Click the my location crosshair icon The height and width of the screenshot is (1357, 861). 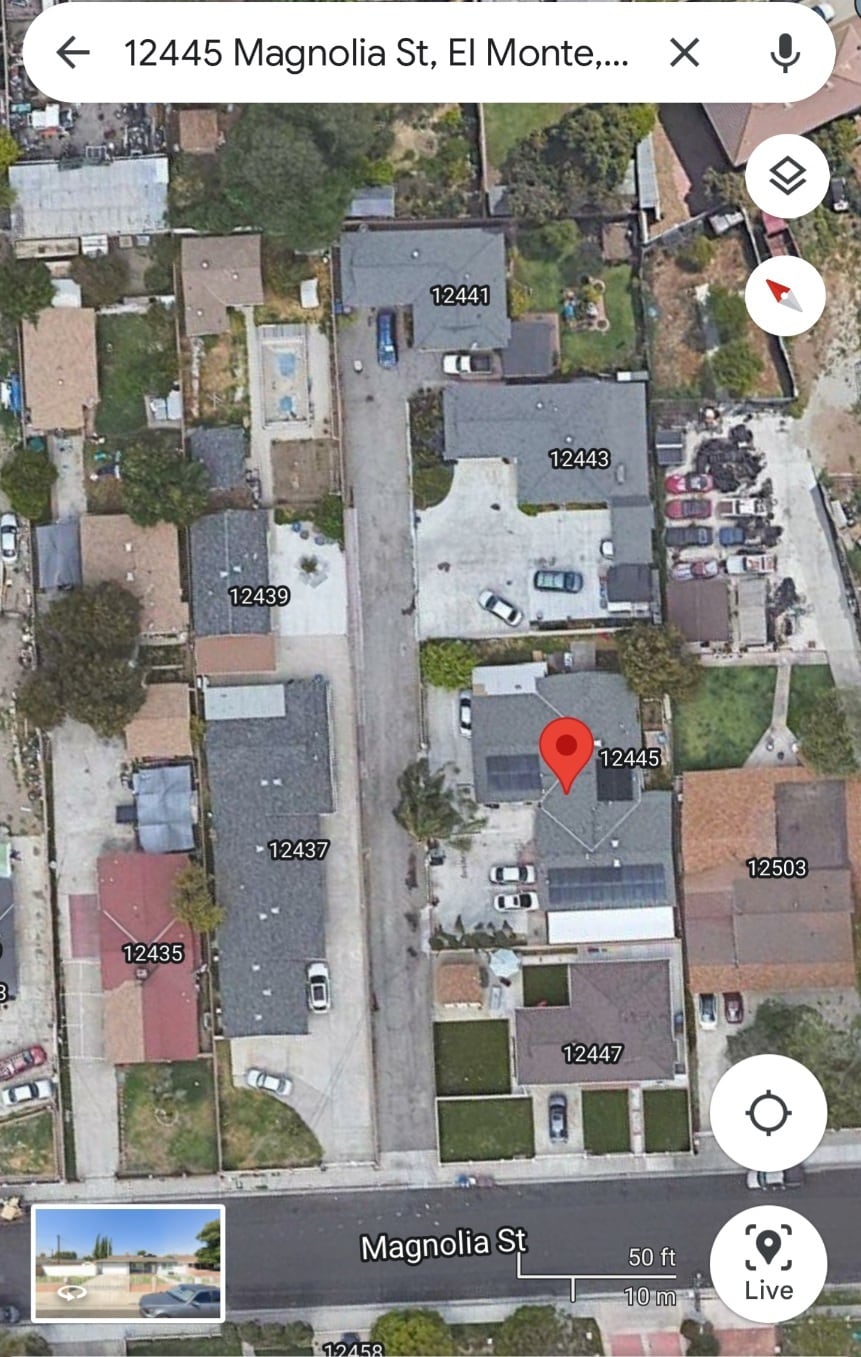click(x=767, y=1114)
